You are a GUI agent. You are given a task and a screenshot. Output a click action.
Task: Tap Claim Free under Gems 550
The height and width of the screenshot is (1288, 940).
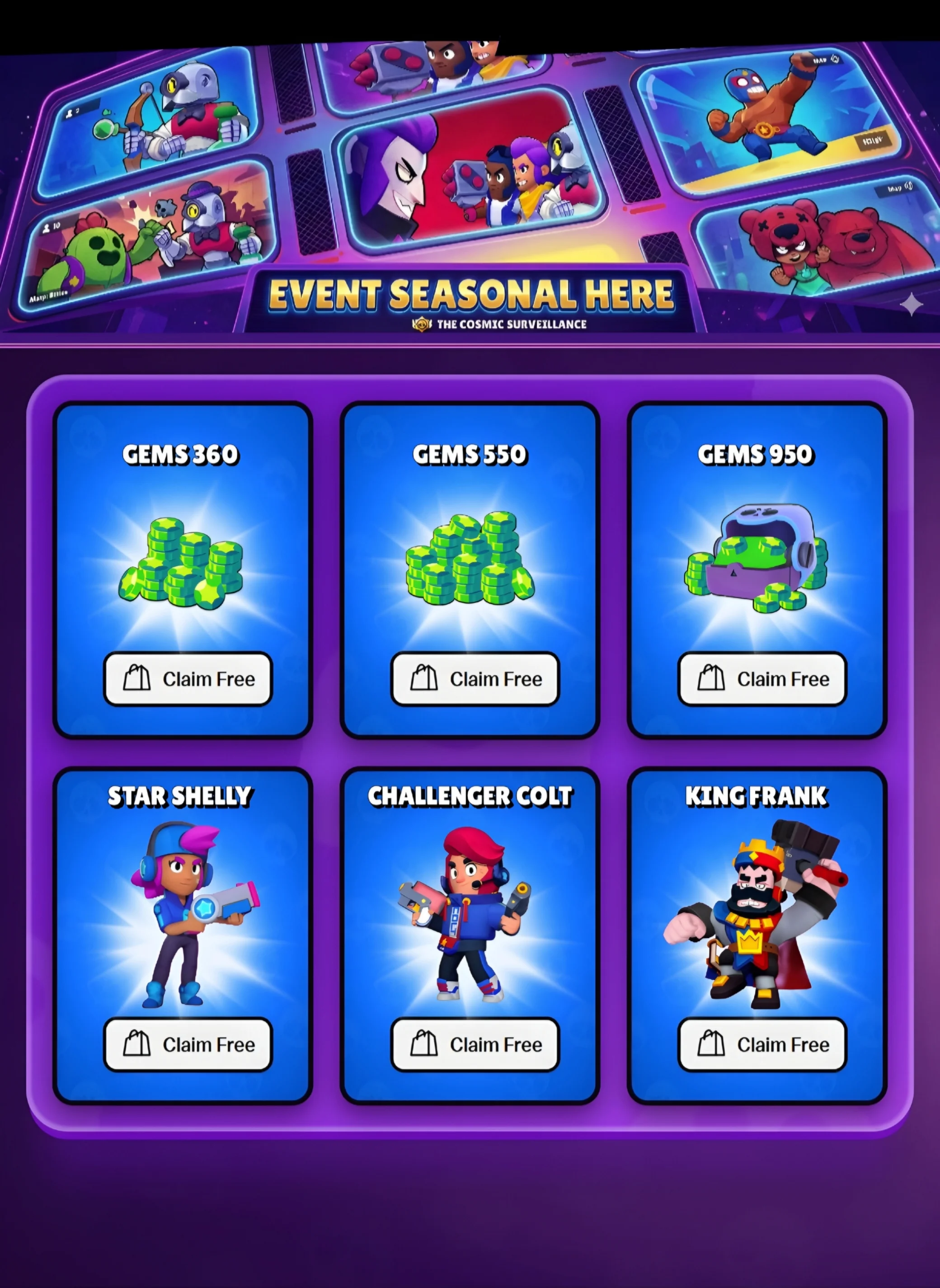point(475,679)
